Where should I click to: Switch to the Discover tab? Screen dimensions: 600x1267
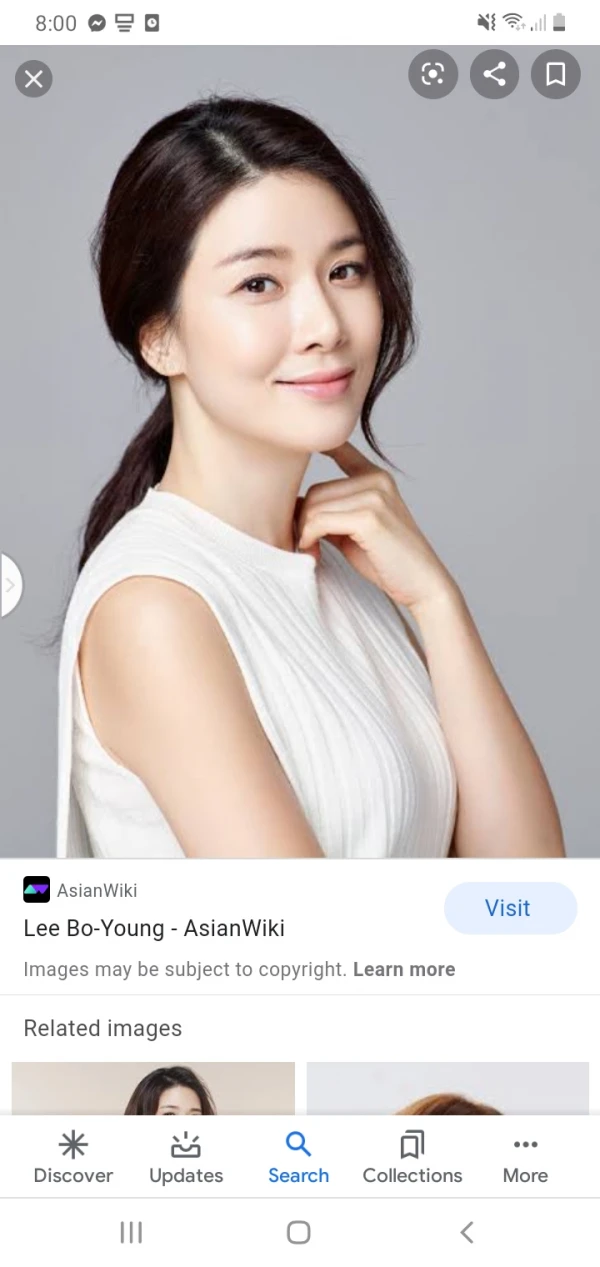[x=73, y=1158]
